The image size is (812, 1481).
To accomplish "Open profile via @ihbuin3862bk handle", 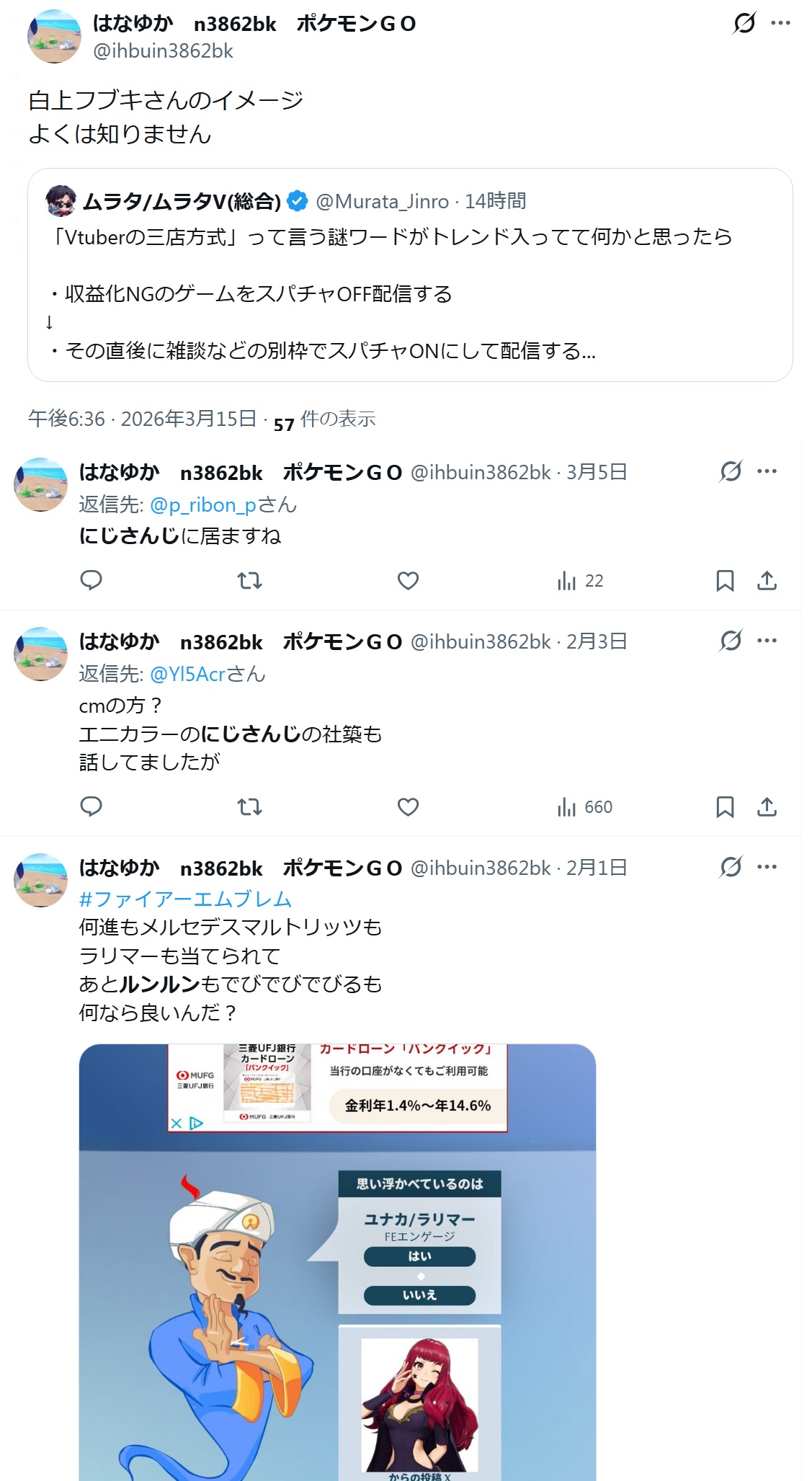I will (163, 51).
